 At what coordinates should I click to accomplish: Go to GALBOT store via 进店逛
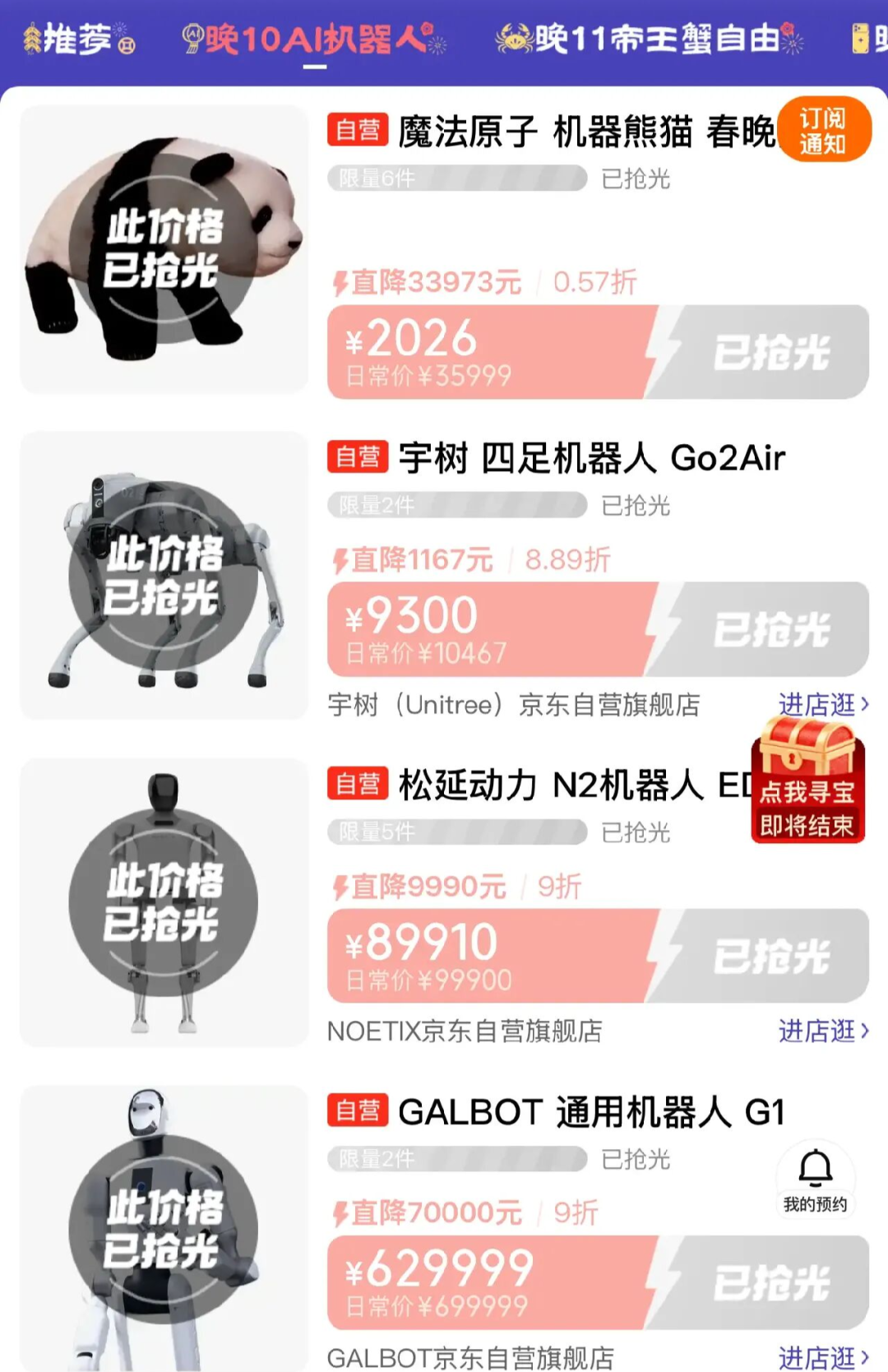click(823, 1357)
